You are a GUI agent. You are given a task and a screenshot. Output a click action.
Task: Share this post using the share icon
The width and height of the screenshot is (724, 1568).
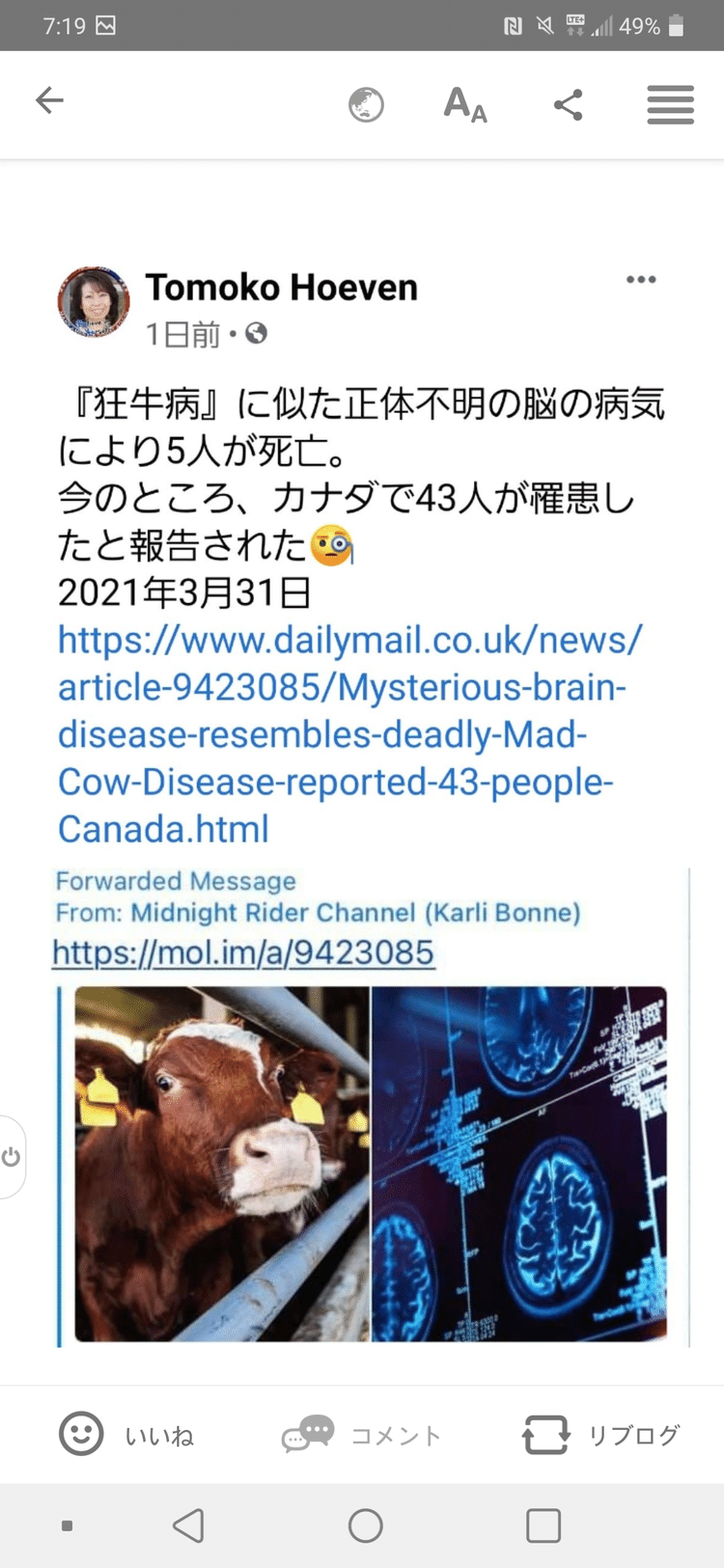pos(568,104)
